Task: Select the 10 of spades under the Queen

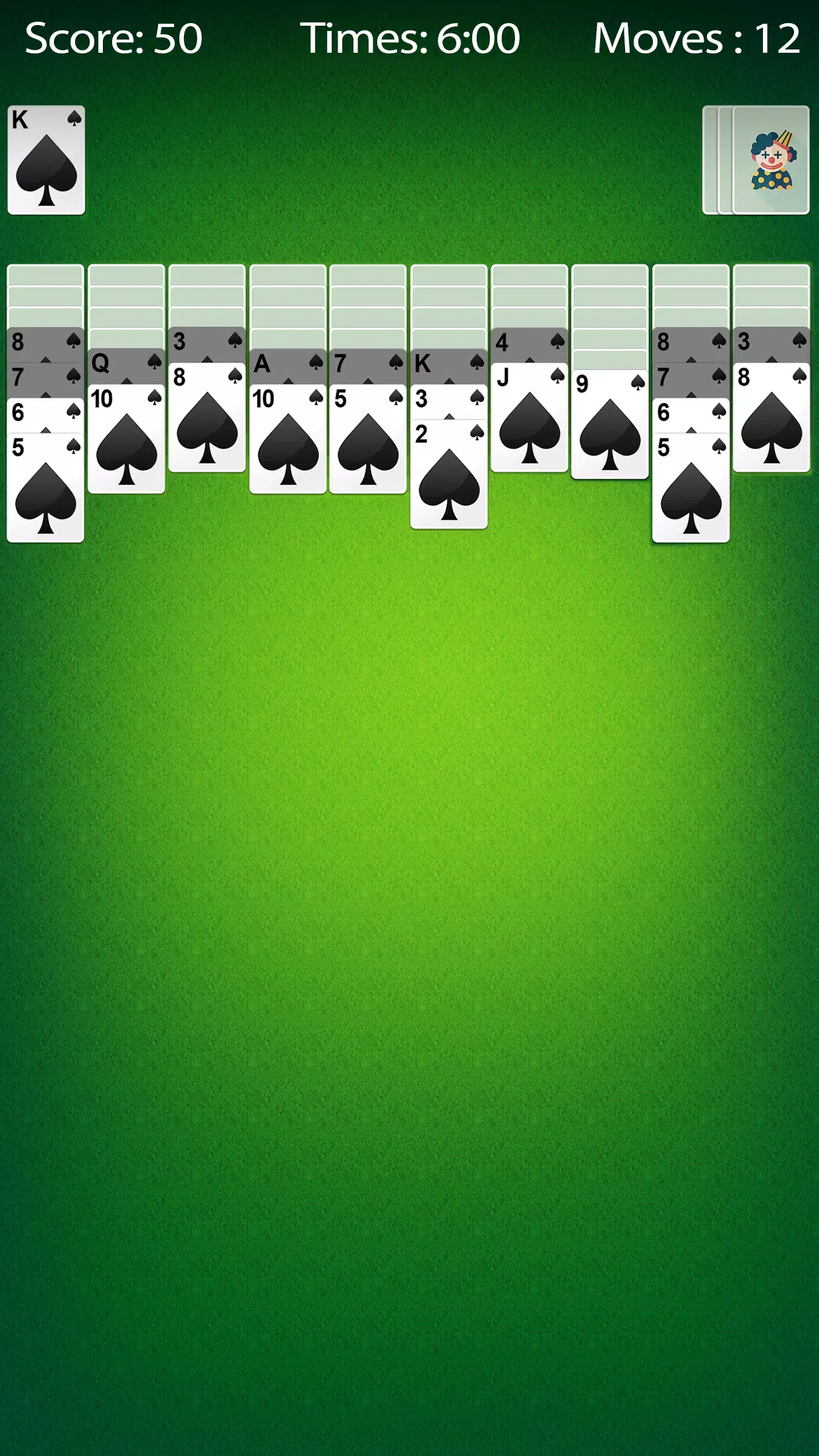Action: pos(127,439)
